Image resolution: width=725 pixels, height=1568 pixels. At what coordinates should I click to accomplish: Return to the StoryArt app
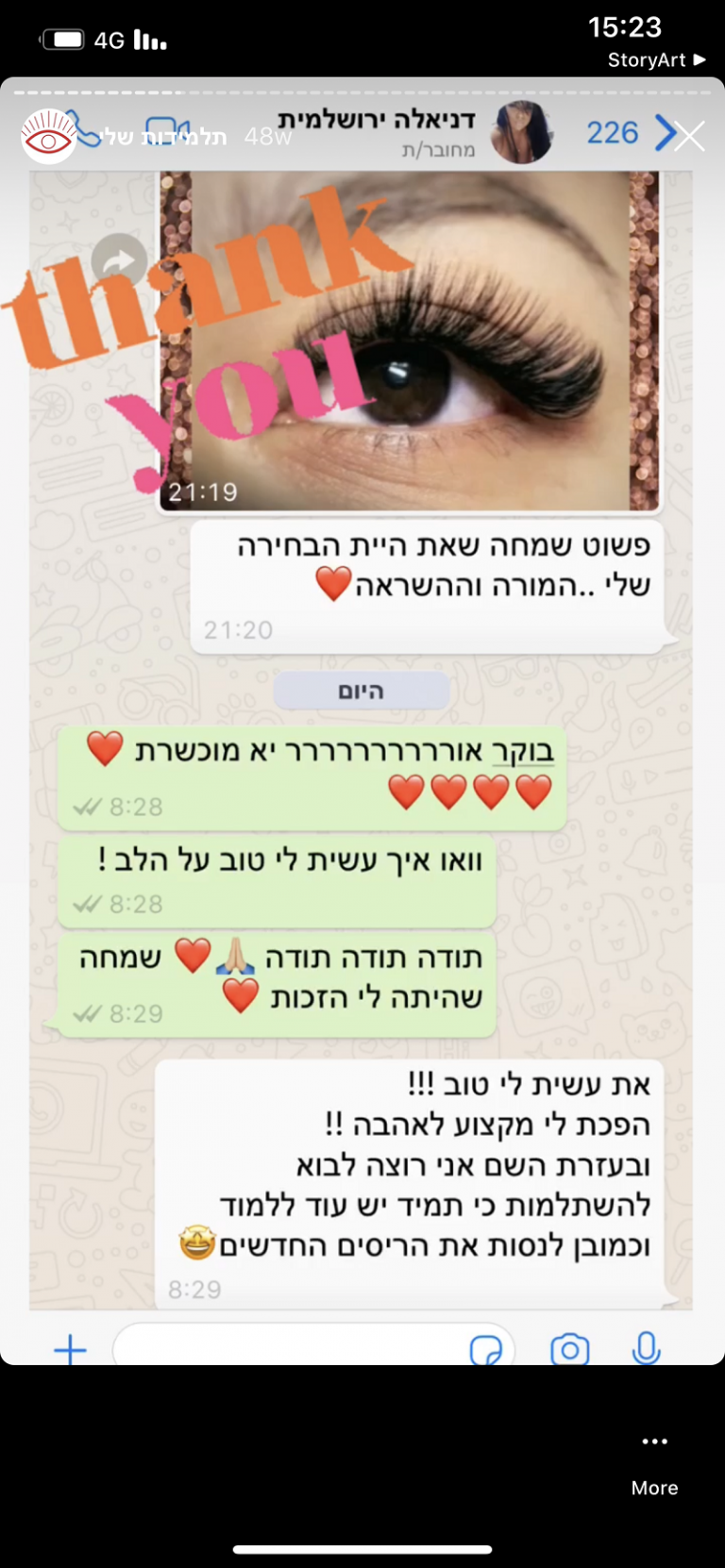pos(655,60)
